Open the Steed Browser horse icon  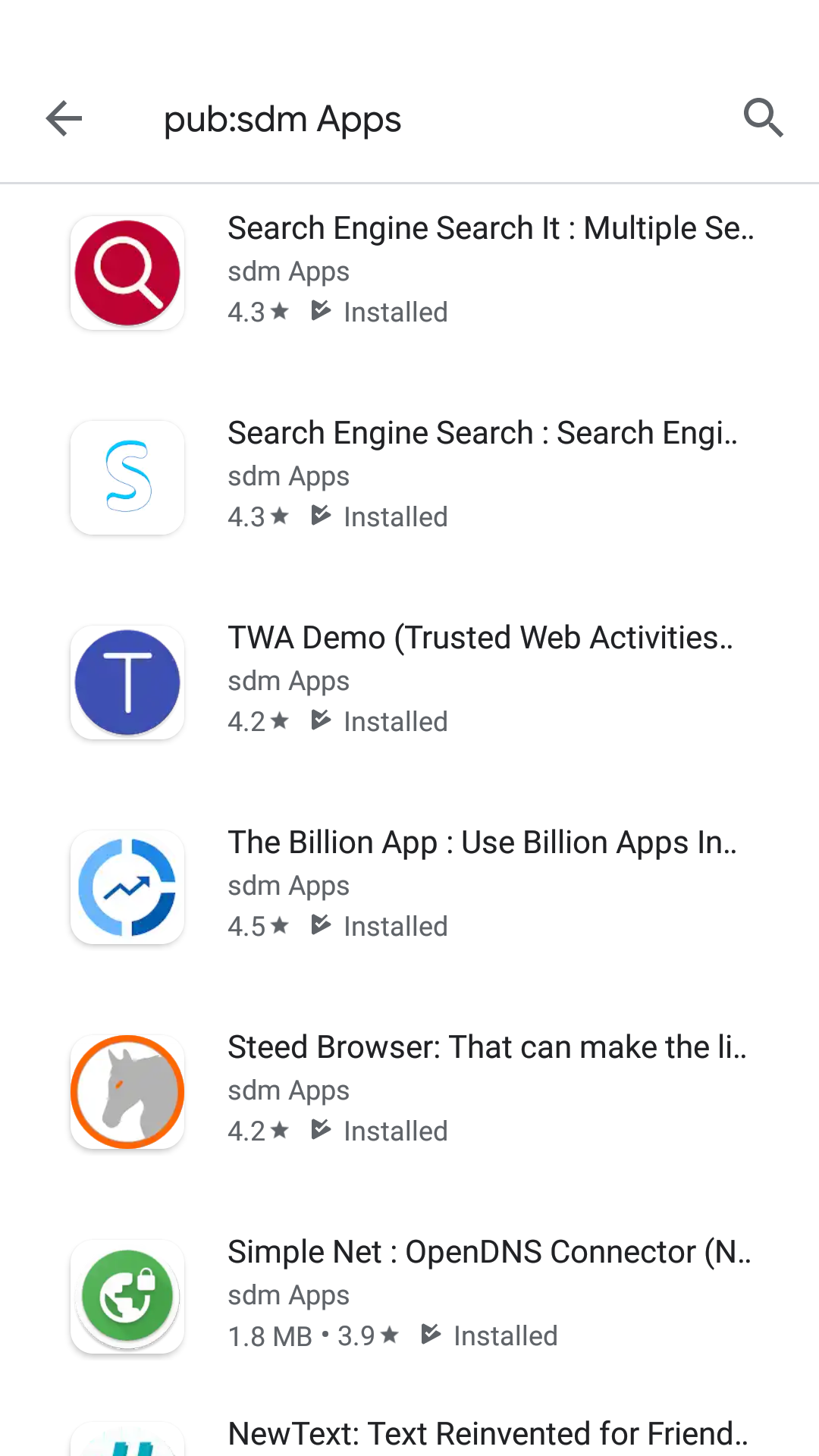click(x=127, y=1092)
